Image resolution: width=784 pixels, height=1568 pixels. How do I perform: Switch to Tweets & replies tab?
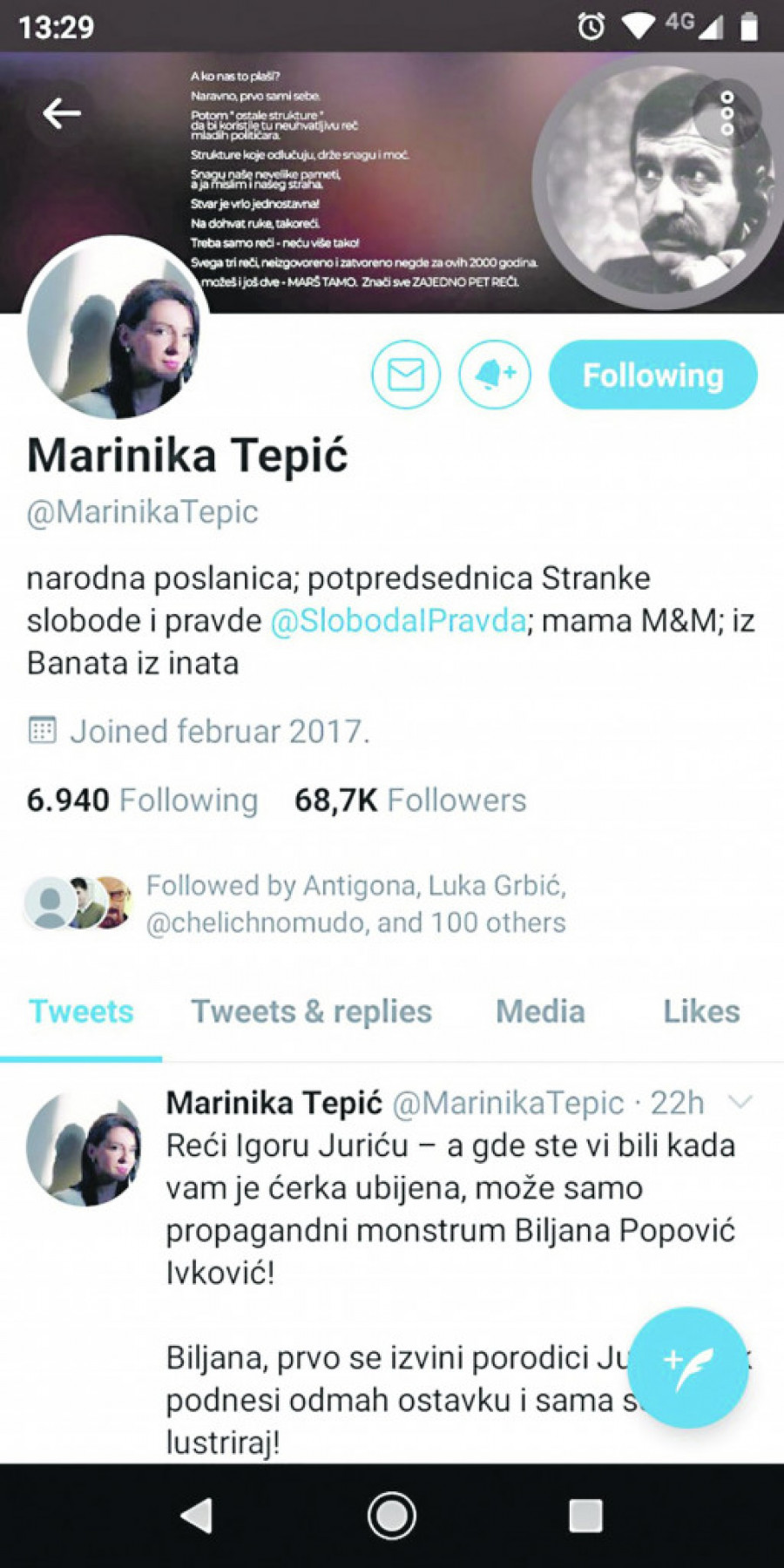coord(311,1011)
